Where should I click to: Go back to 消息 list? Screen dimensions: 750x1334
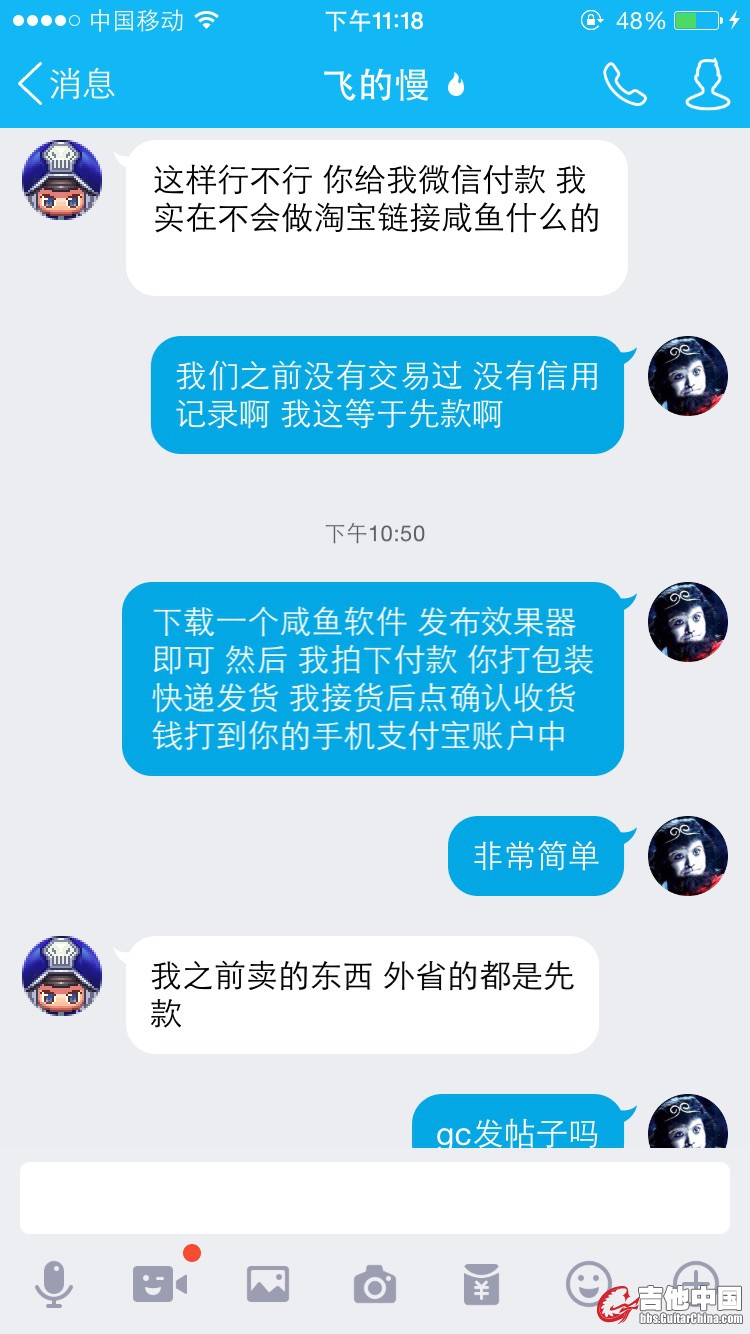tap(66, 84)
